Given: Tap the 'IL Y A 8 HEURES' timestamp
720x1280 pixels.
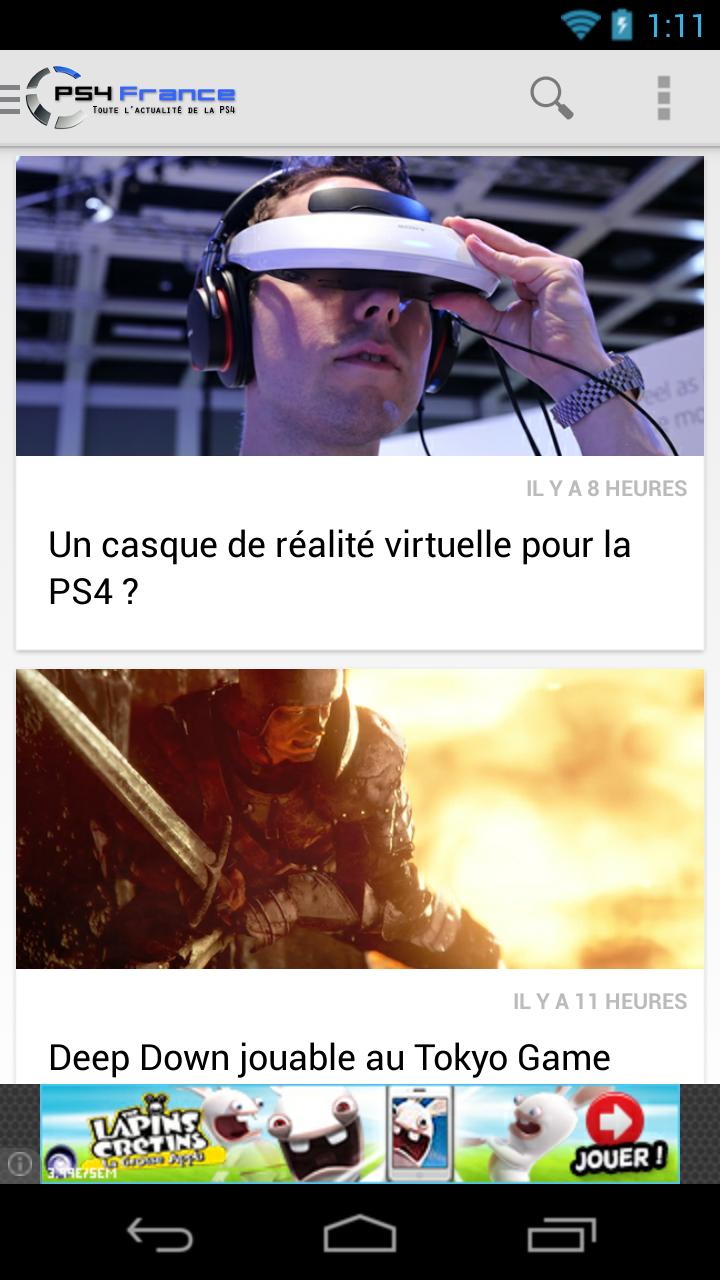Looking at the screenshot, I should click(604, 488).
